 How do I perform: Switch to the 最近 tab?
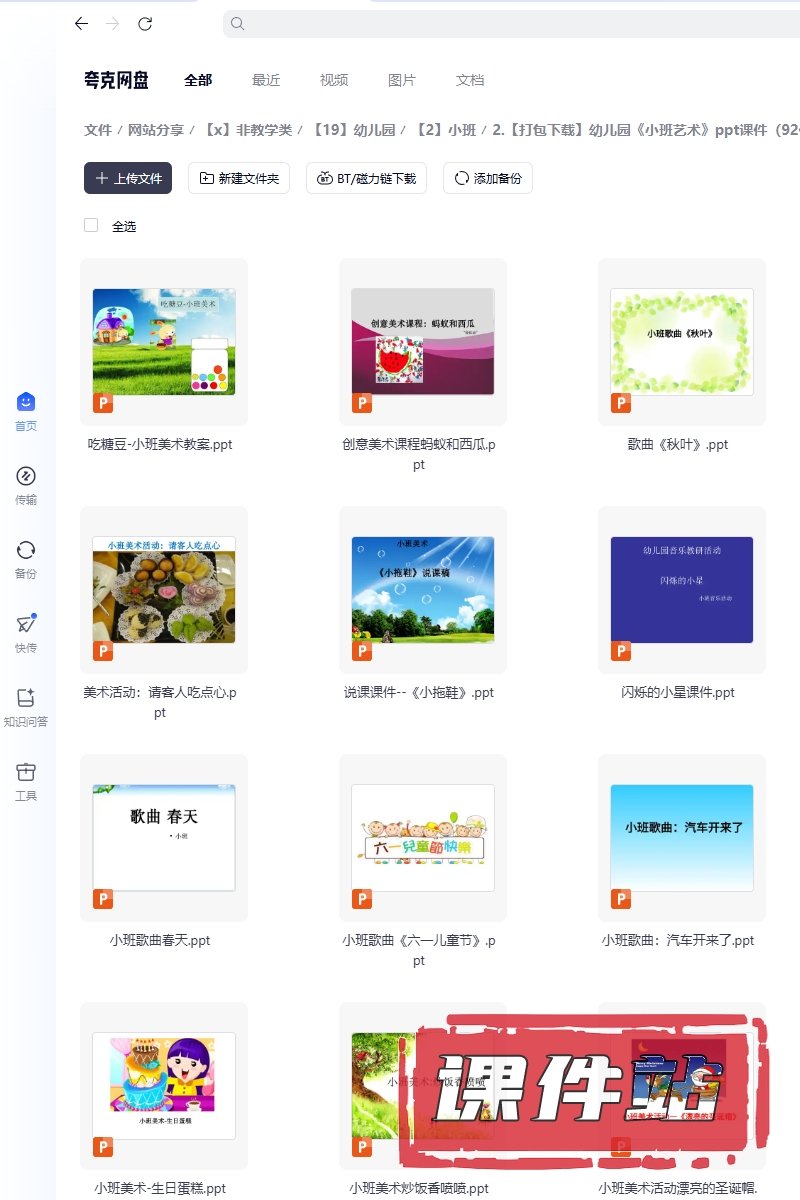tap(266, 80)
